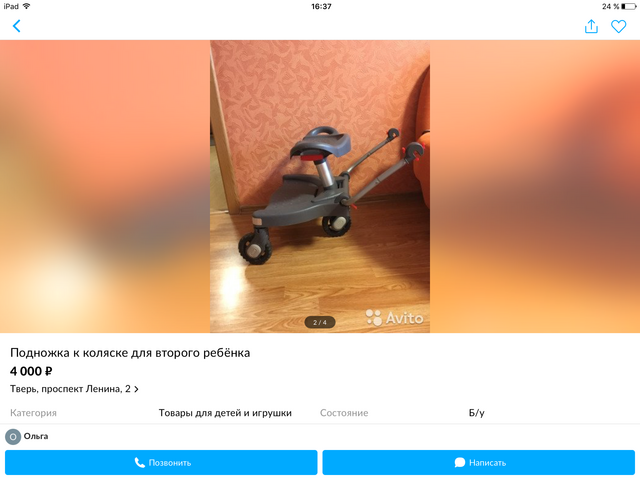Open the address Тверь, проспект Ленина, 2
The height and width of the screenshot is (480, 640).
coord(74,388)
